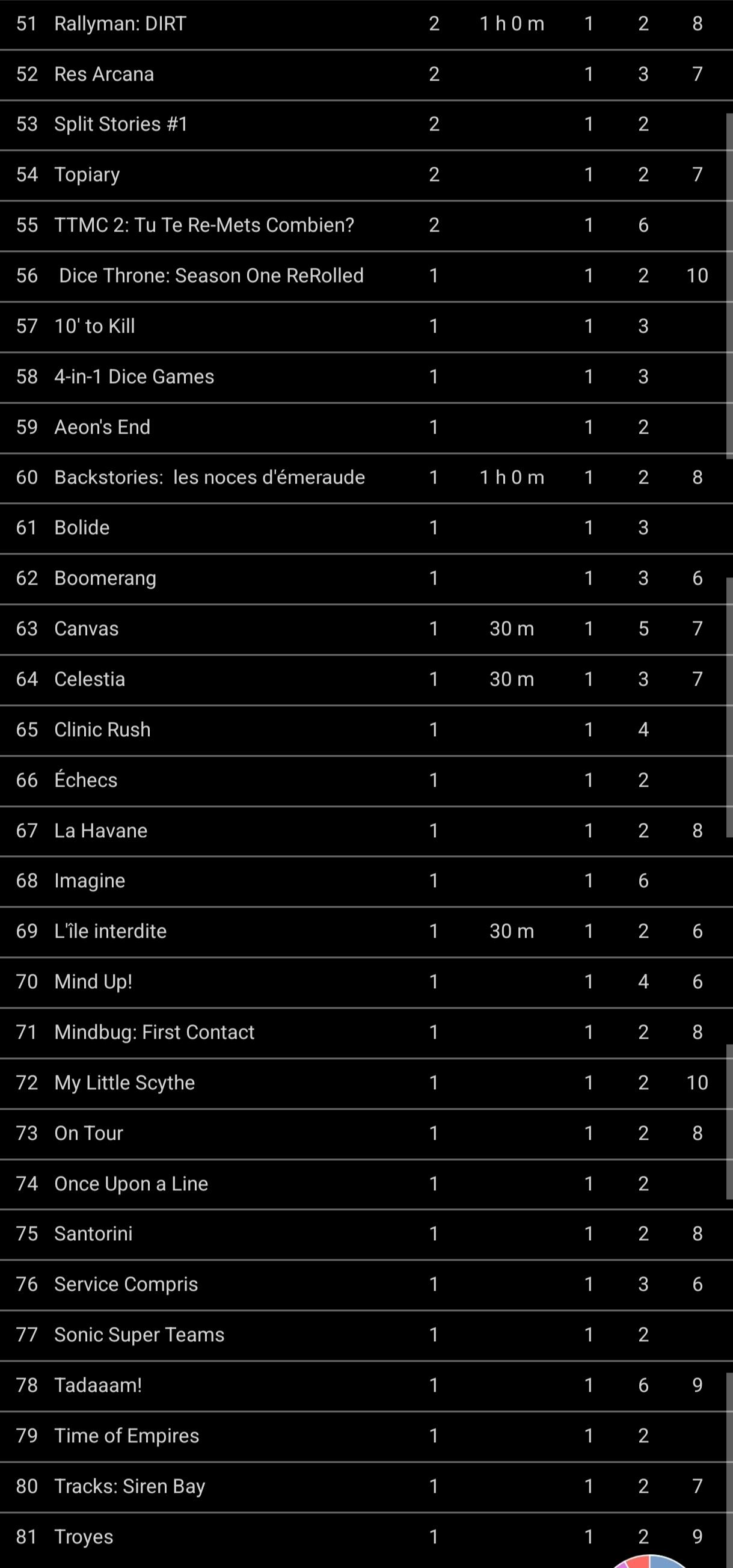View details for Aeon's End
The image size is (733, 1568).
pos(102,427)
